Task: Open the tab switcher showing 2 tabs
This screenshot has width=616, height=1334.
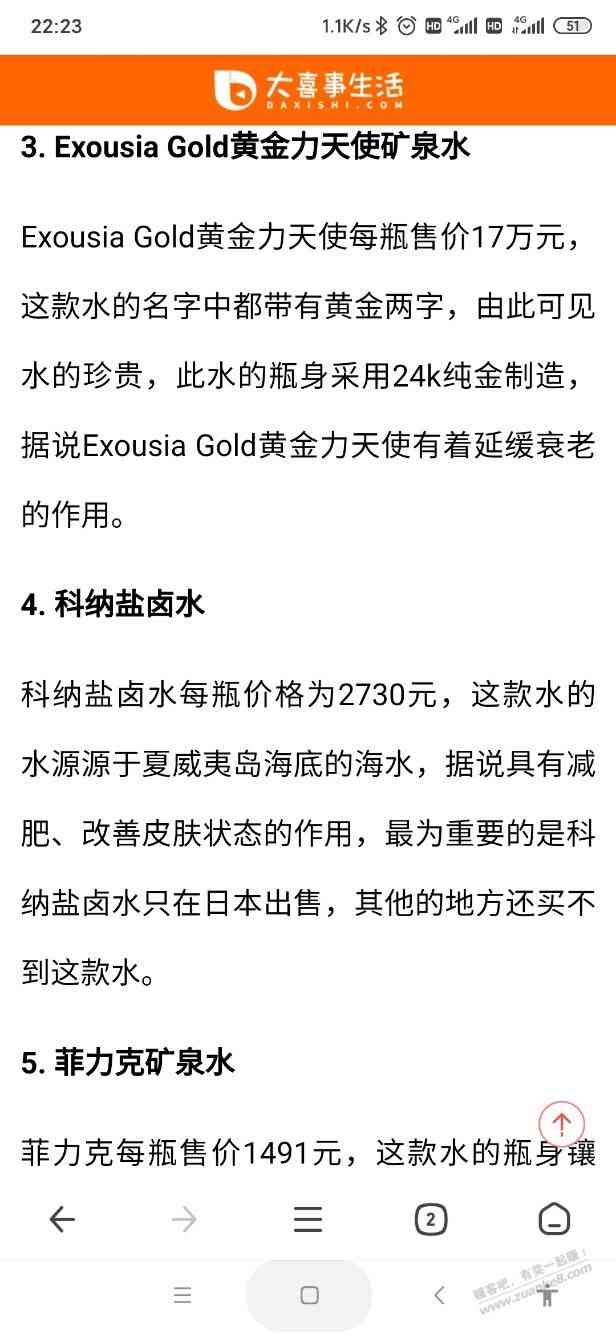Action: point(431,1219)
